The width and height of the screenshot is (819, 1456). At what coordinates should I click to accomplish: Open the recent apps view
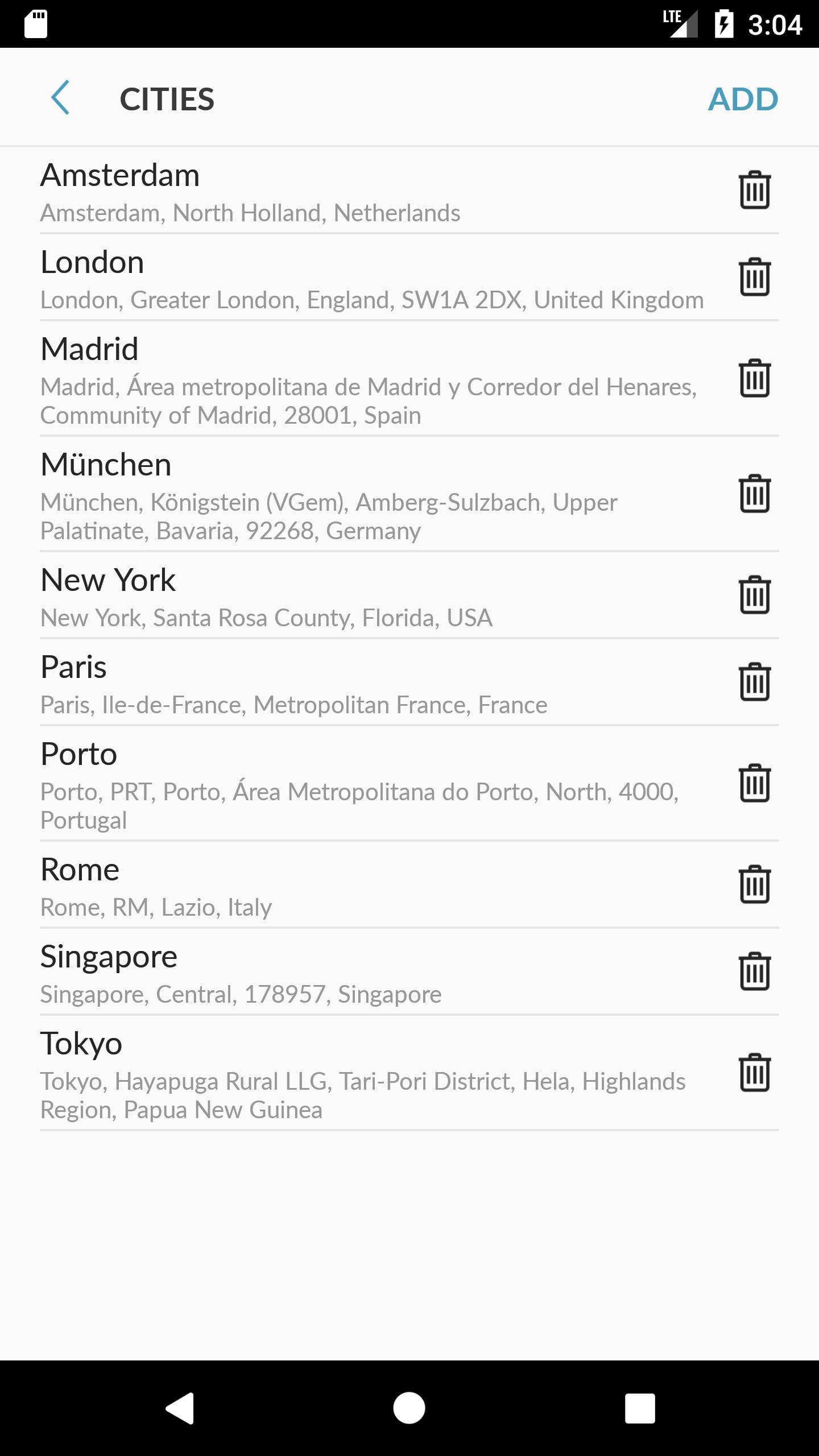(640, 1408)
